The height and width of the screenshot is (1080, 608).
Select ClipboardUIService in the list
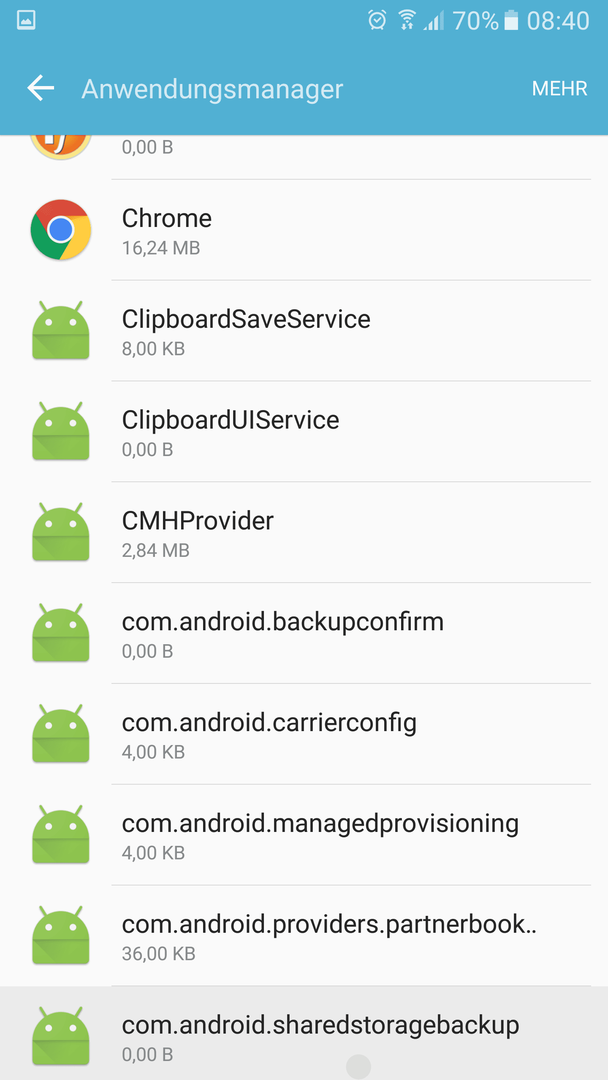click(x=304, y=431)
